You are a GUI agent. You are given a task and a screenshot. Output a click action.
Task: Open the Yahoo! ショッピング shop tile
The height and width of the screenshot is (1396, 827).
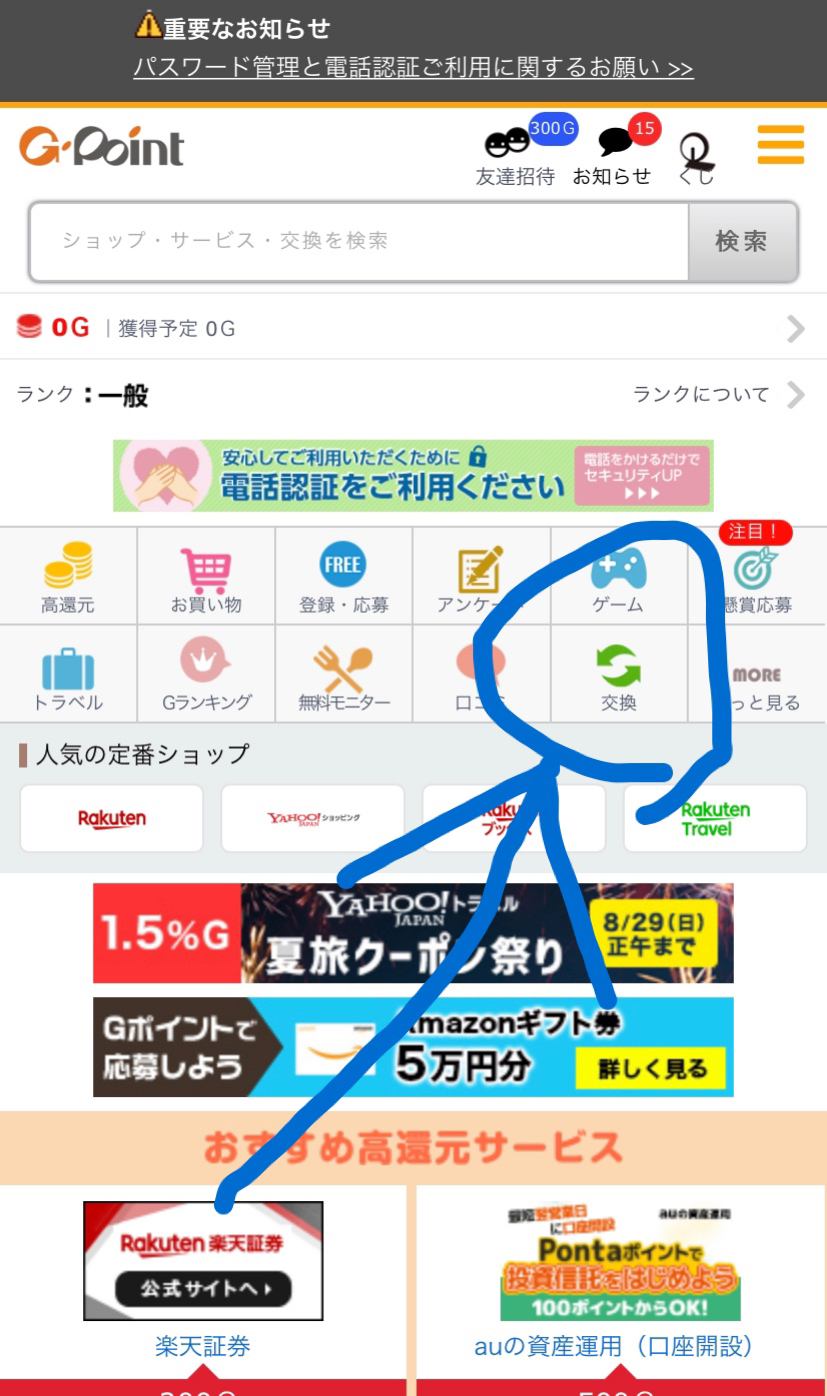[x=312, y=818]
